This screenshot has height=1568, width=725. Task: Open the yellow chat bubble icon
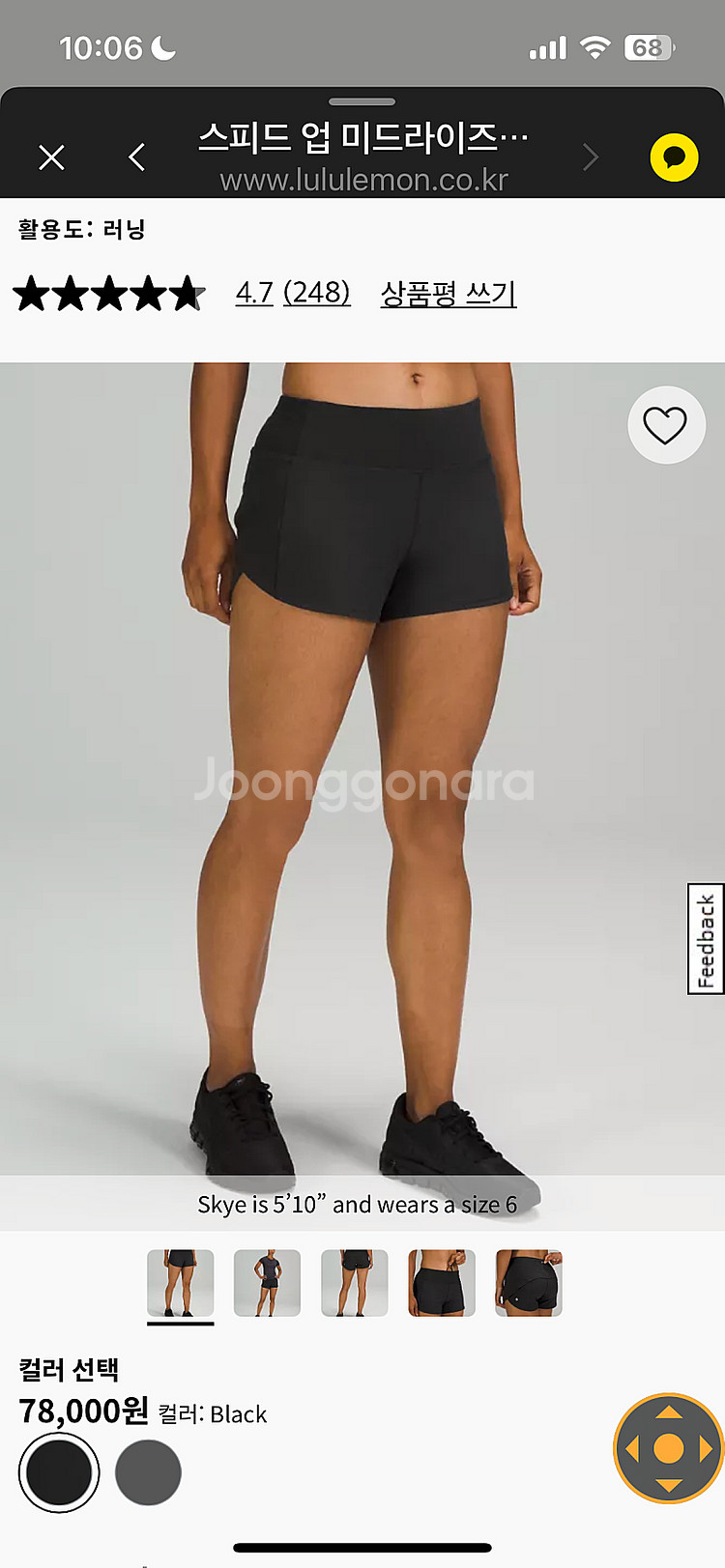coord(674,157)
